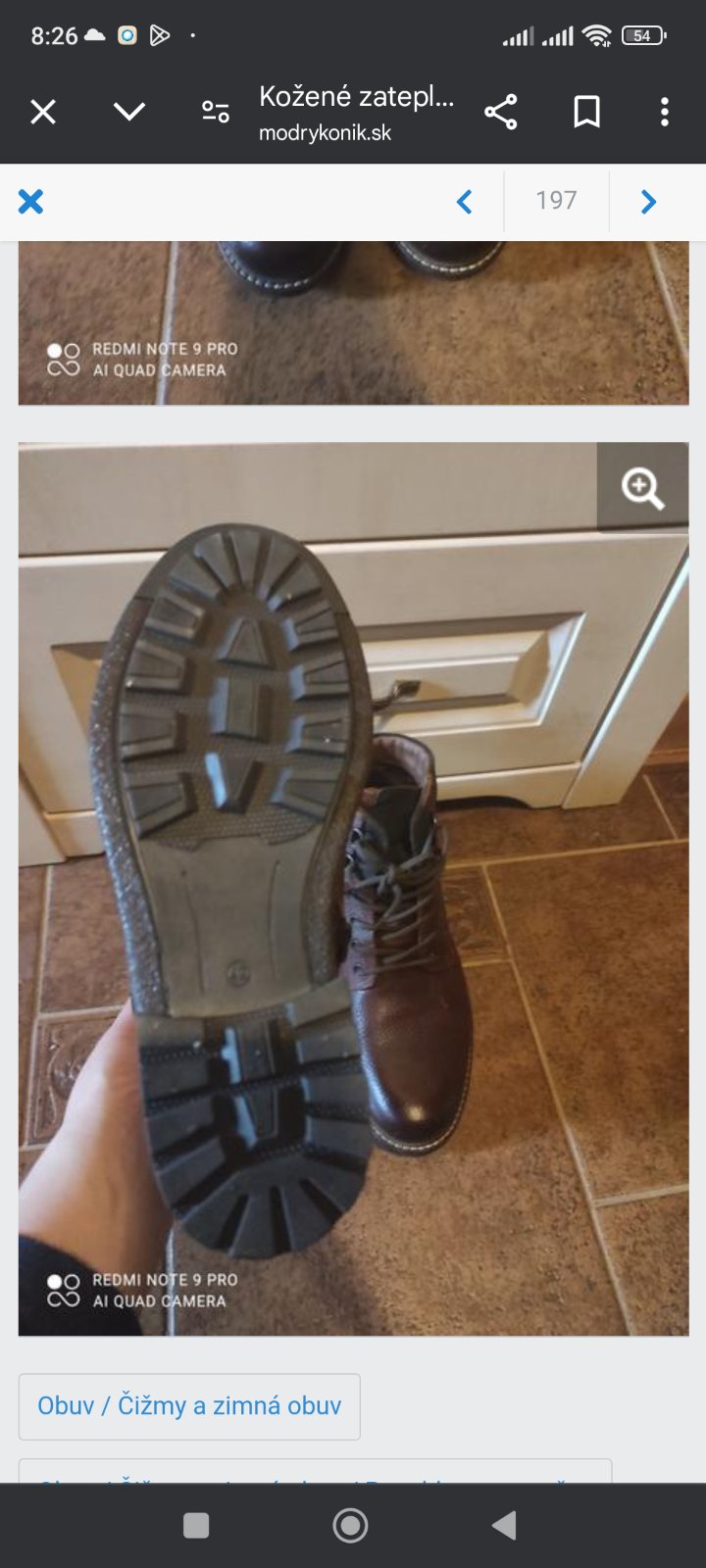Open site settings for modrykonik.sk

click(x=215, y=113)
